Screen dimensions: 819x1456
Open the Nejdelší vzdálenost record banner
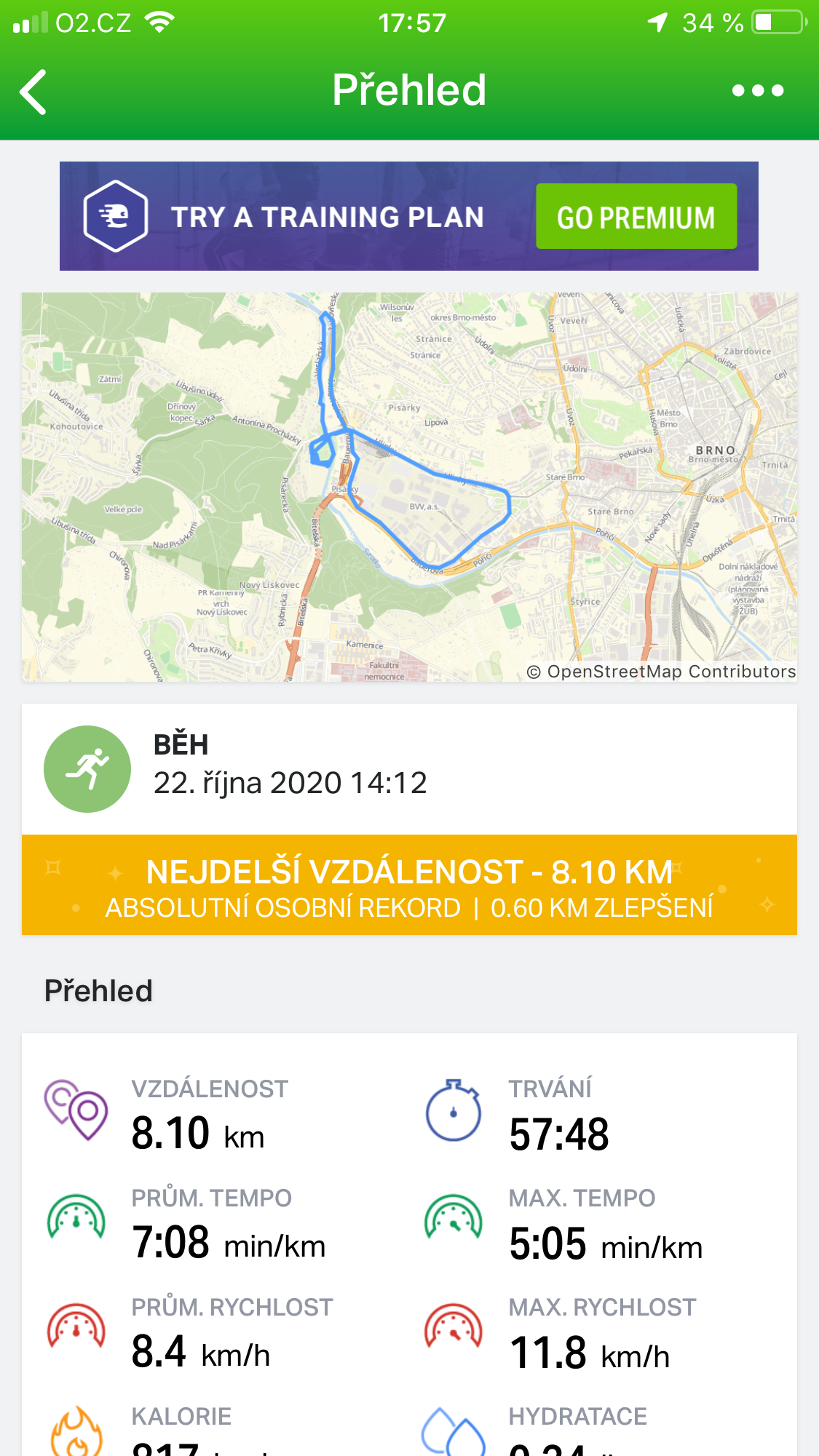[409, 885]
